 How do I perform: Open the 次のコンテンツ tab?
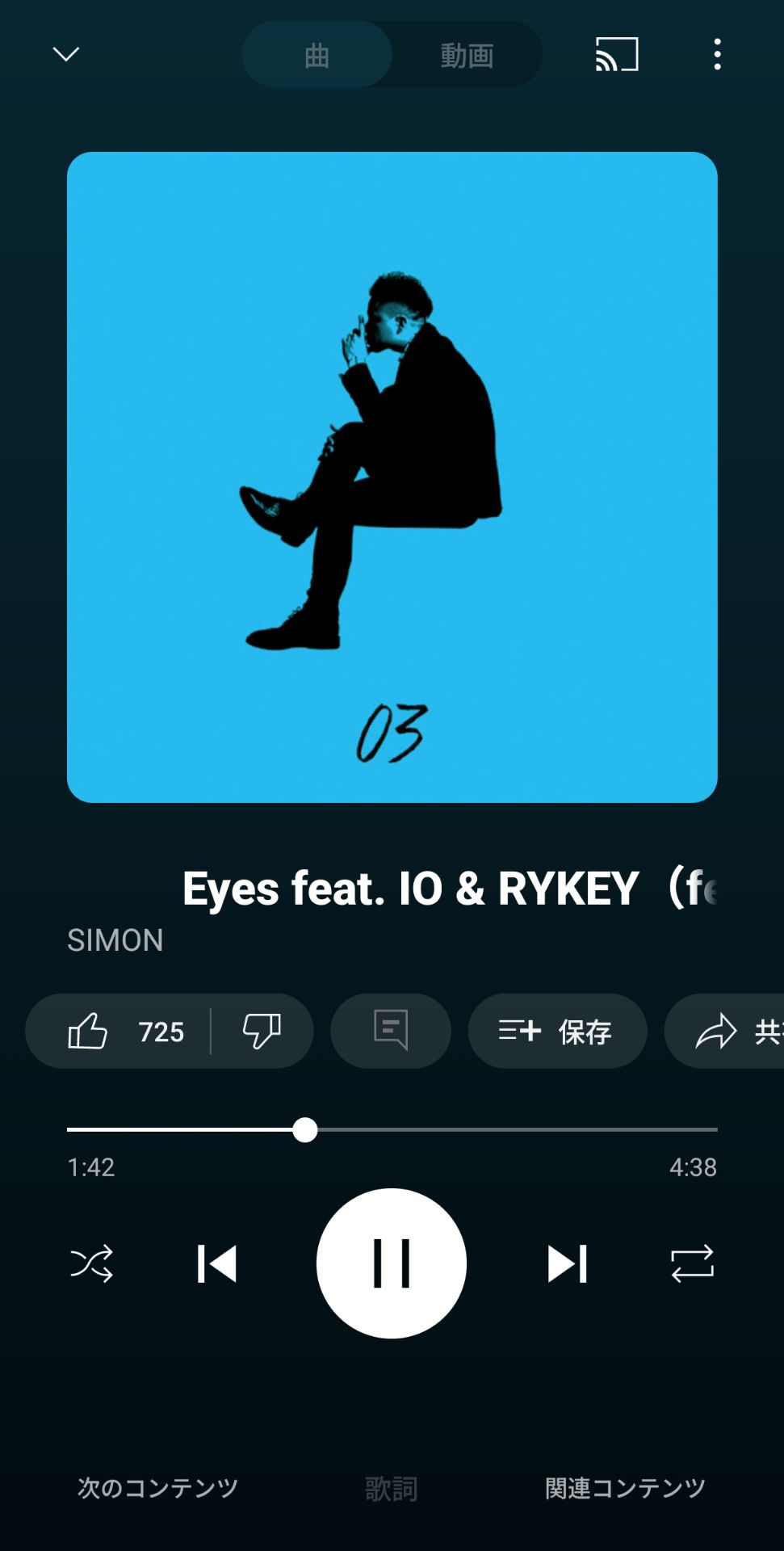coord(157,1487)
